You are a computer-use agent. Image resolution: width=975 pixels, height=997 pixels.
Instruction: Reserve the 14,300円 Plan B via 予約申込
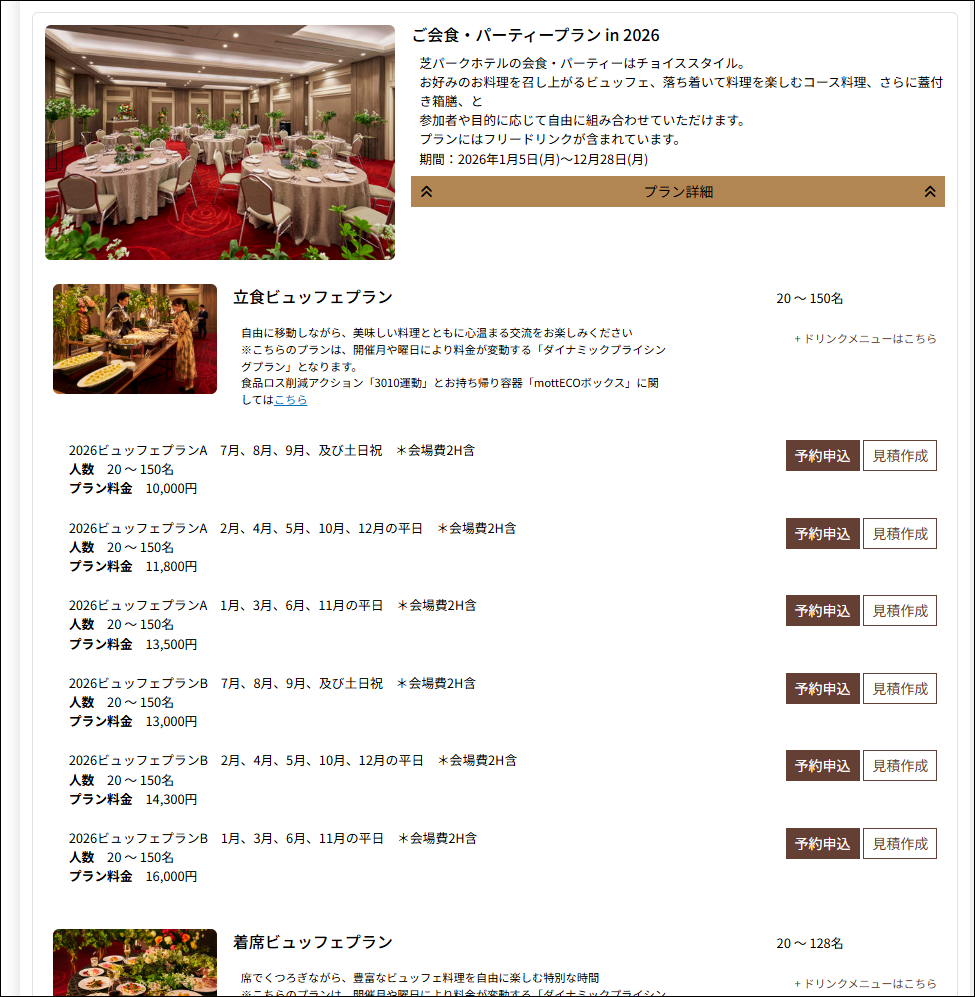pyautogui.click(x=822, y=766)
